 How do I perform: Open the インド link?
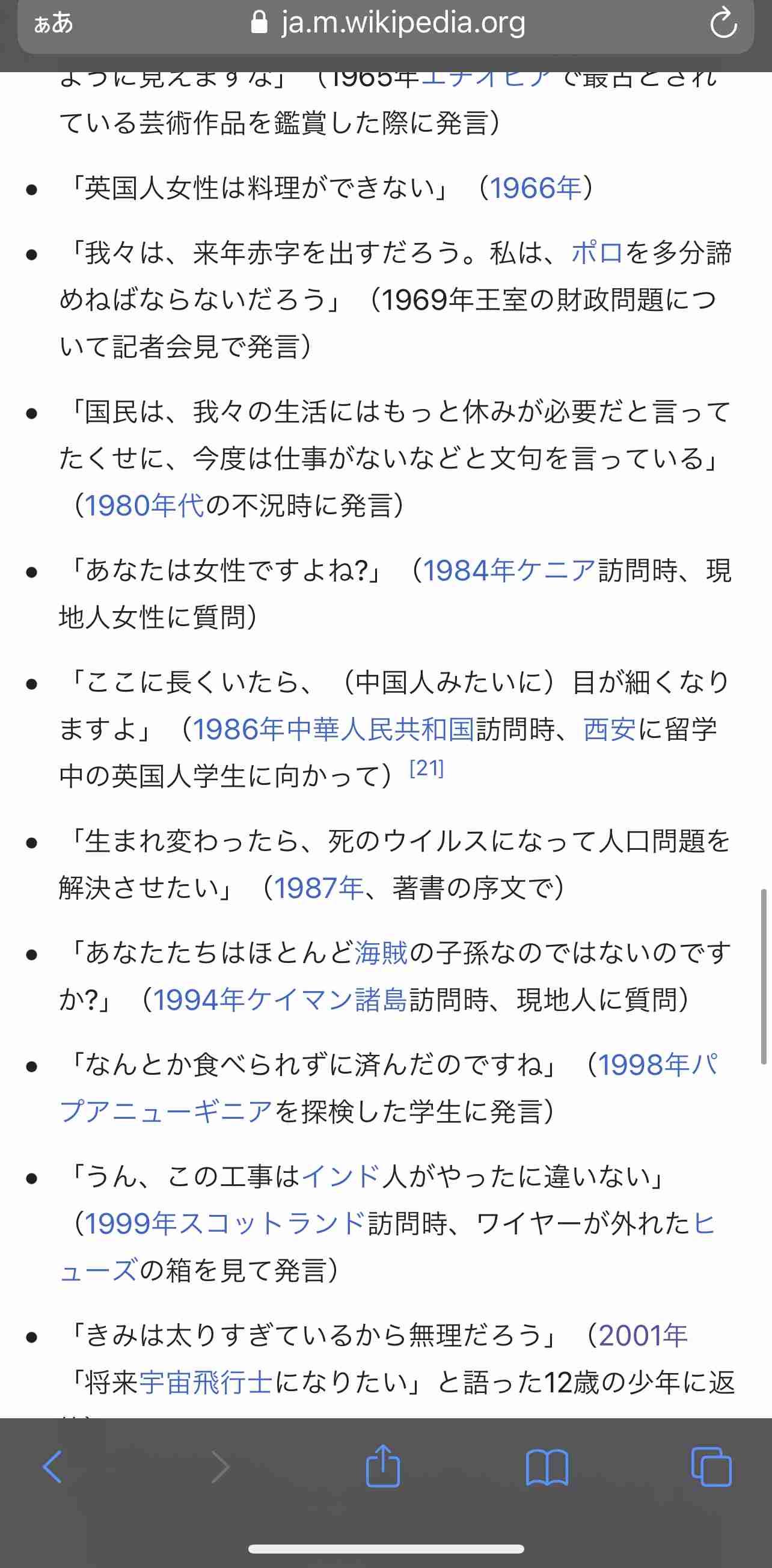tap(342, 1176)
